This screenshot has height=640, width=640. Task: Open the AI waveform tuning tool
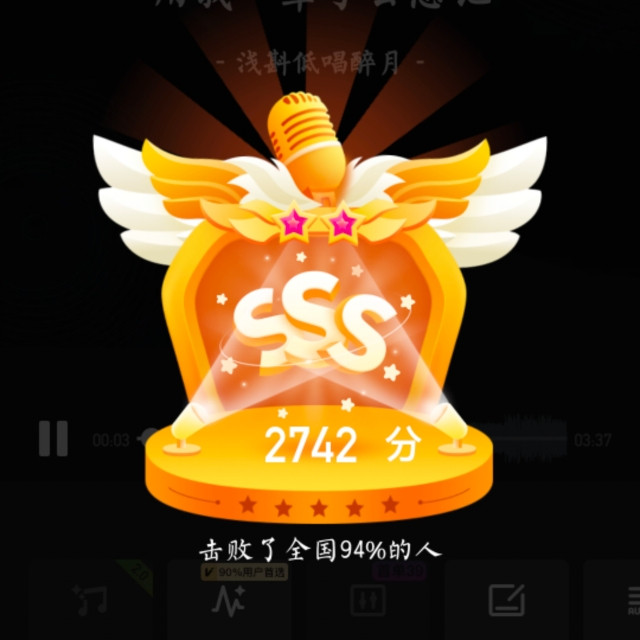(228, 600)
